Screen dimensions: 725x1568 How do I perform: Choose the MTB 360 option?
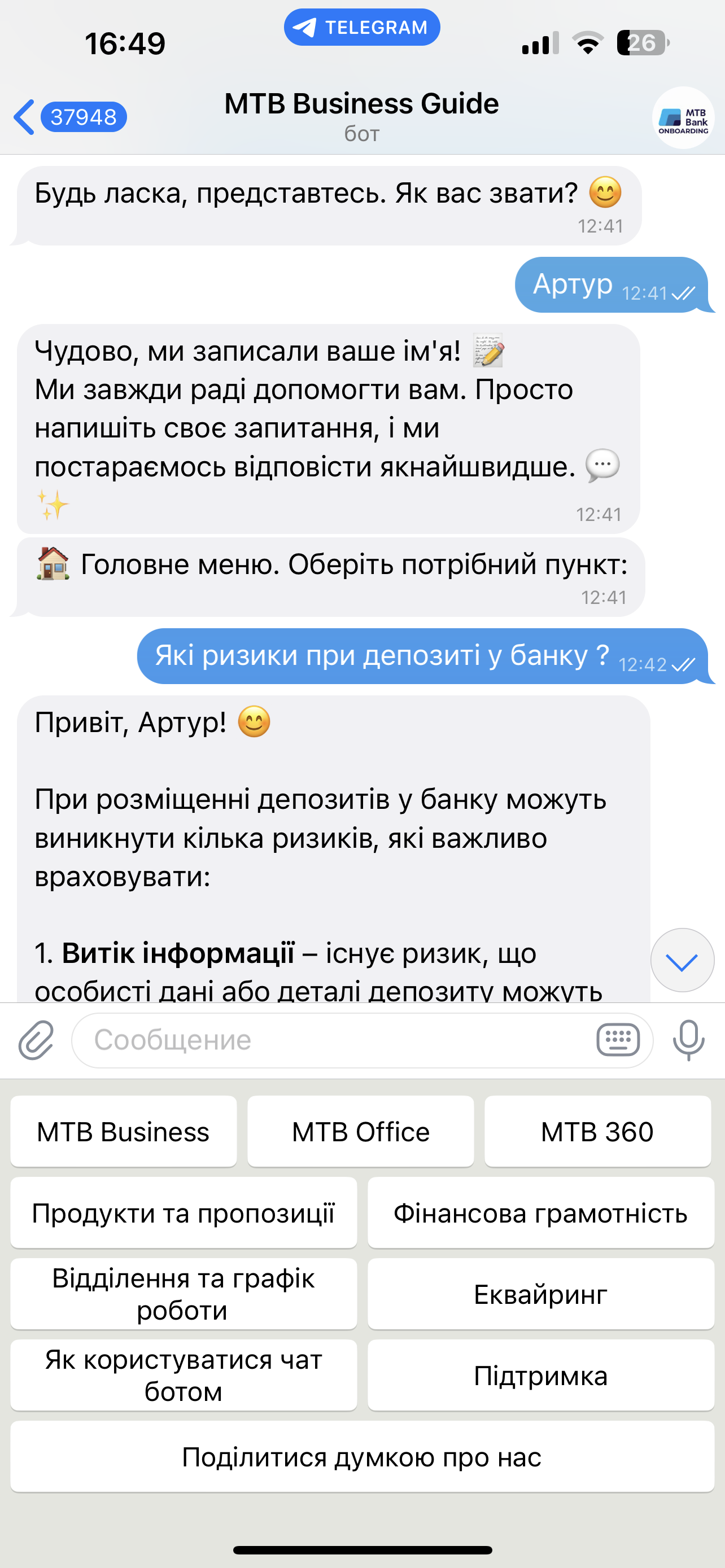pyautogui.click(x=597, y=1132)
